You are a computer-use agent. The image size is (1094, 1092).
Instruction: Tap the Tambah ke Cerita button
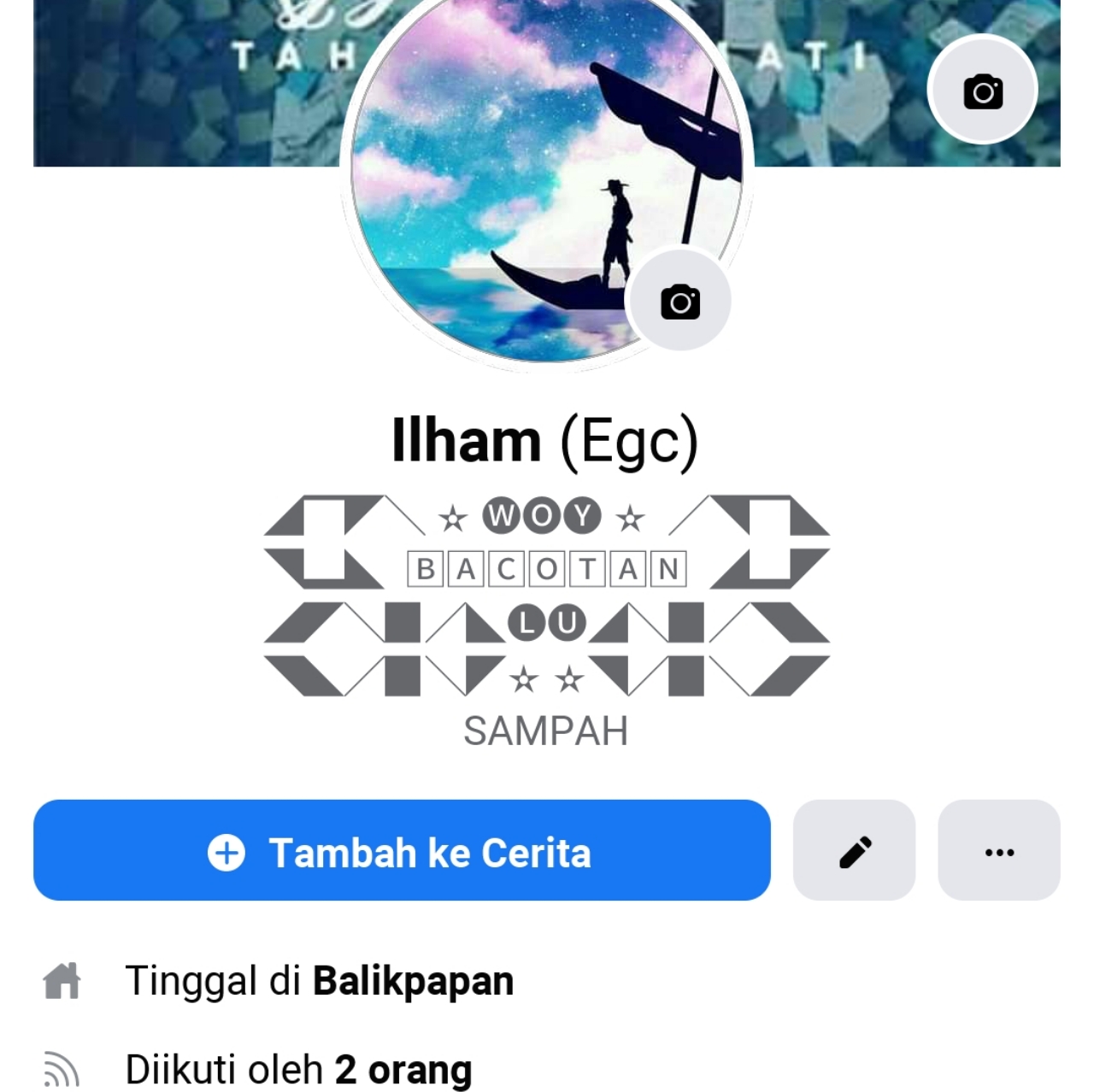pyautogui.click(x=402, y=851)
